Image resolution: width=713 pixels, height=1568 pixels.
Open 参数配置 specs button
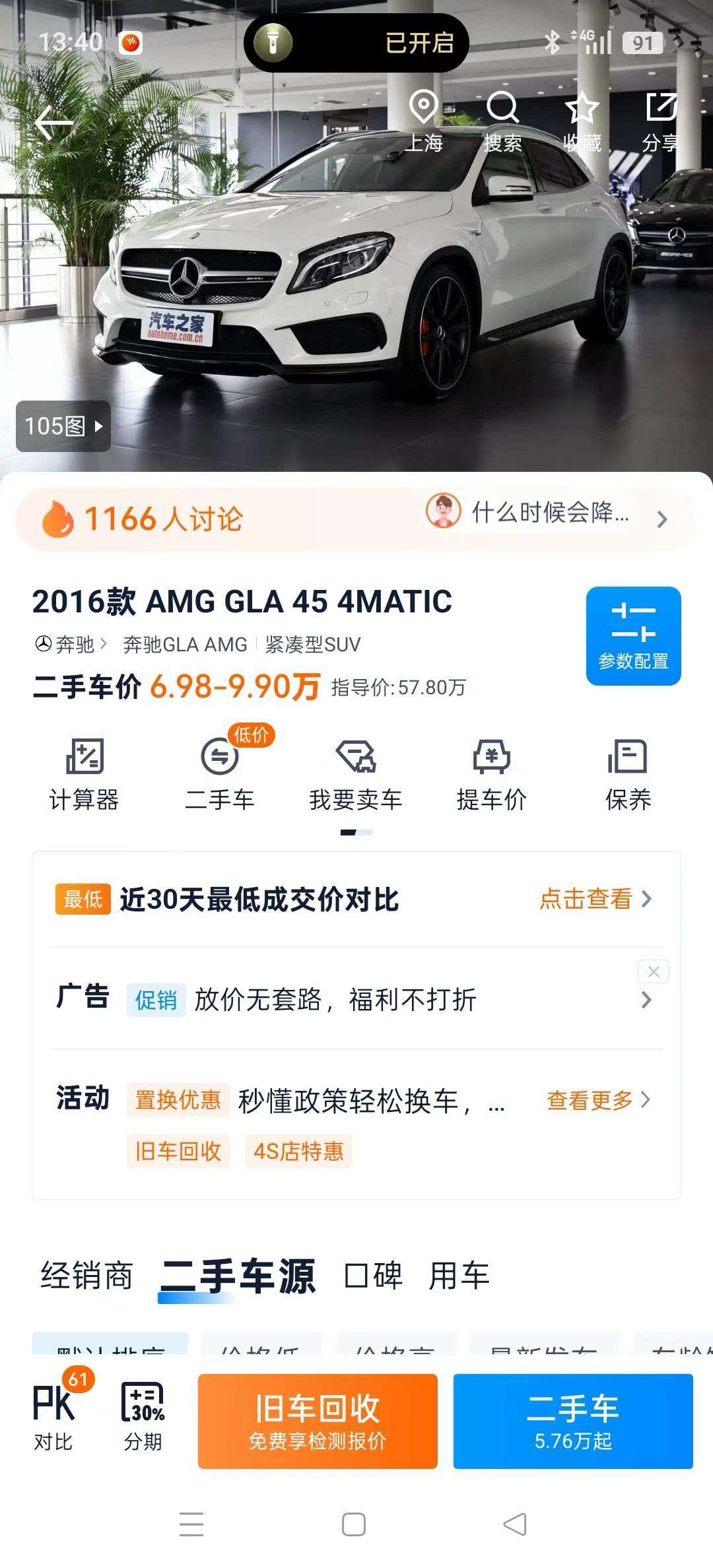633,636
